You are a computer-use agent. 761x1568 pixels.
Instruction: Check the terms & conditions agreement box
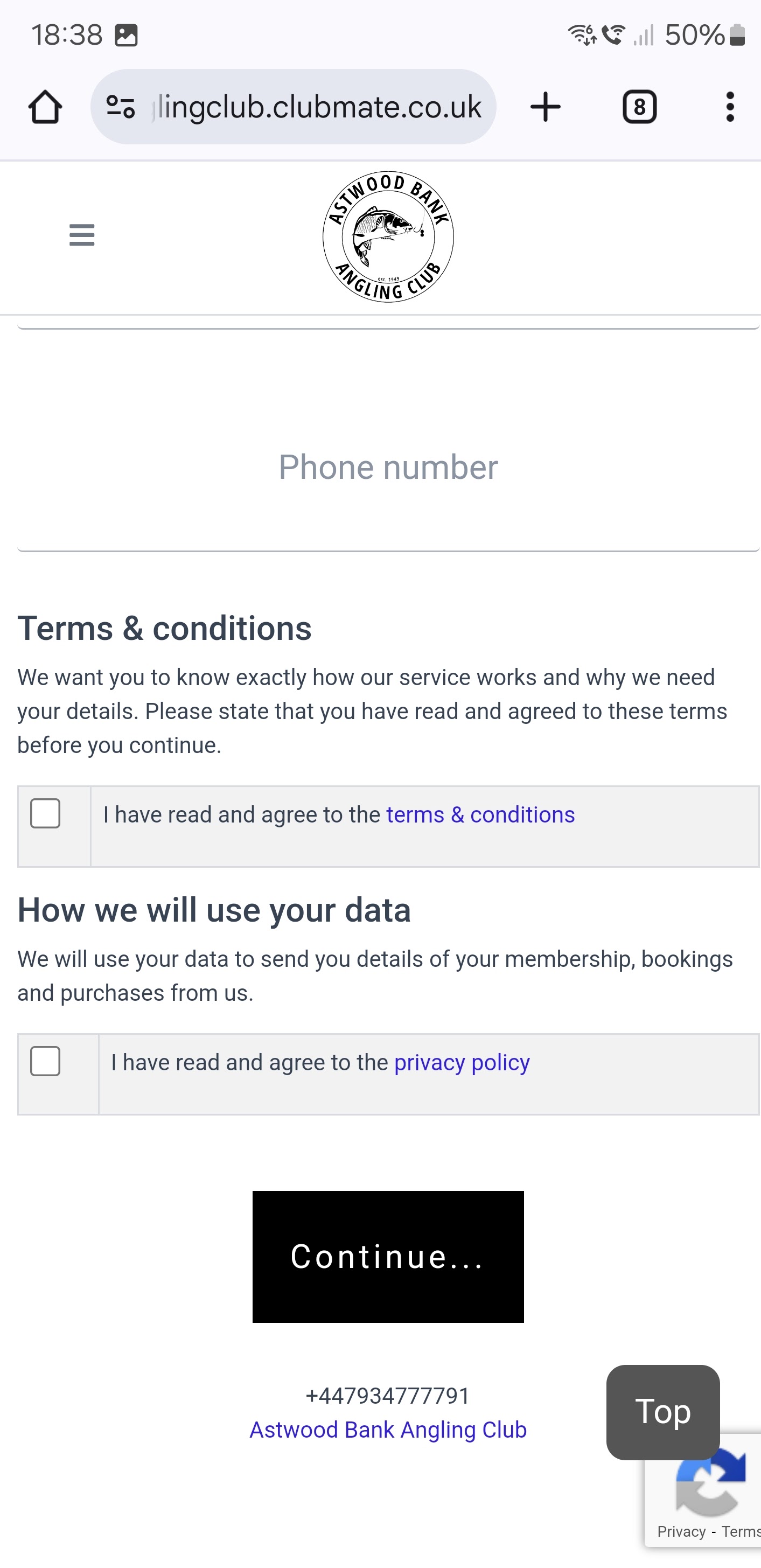point(45,814)
